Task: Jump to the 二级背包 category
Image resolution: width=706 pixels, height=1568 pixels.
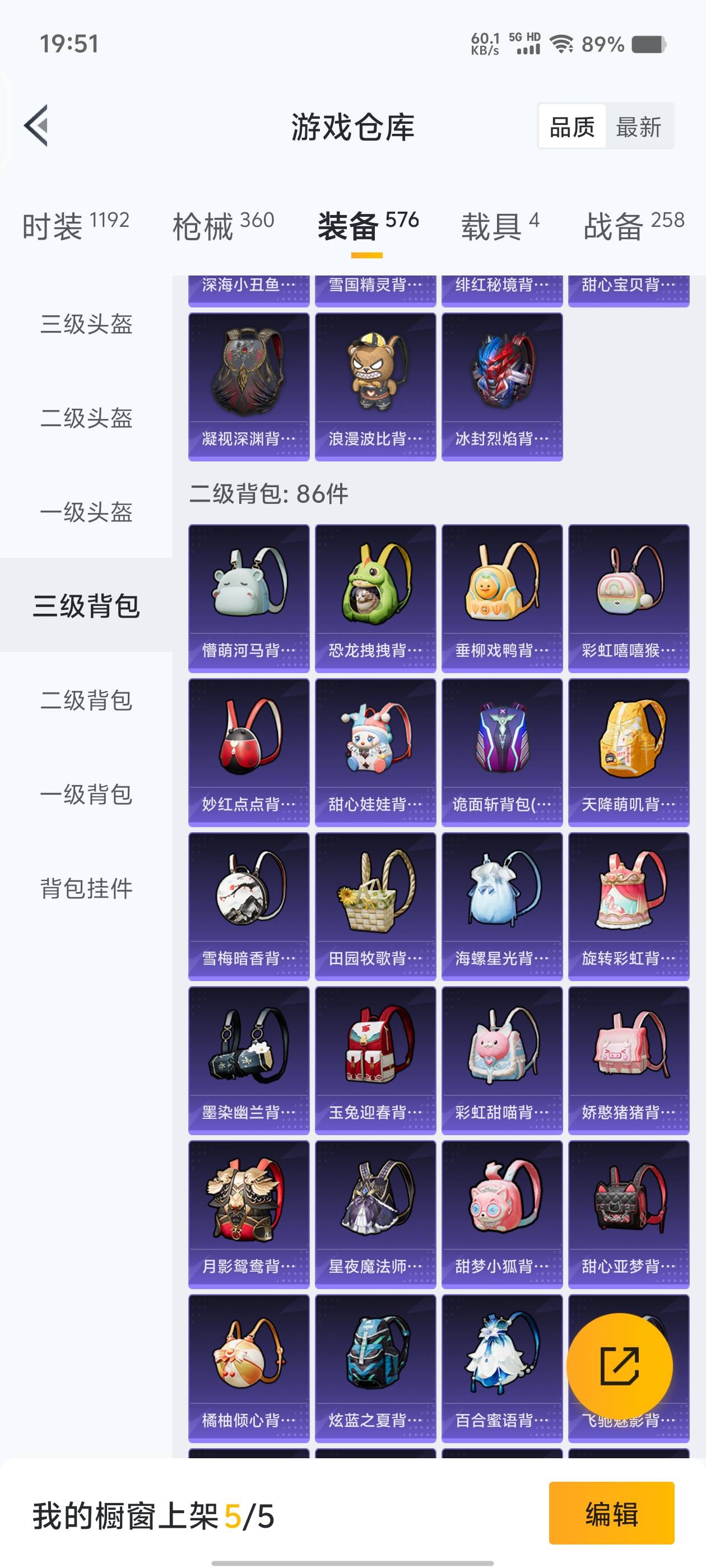Action: click(86, 700)
